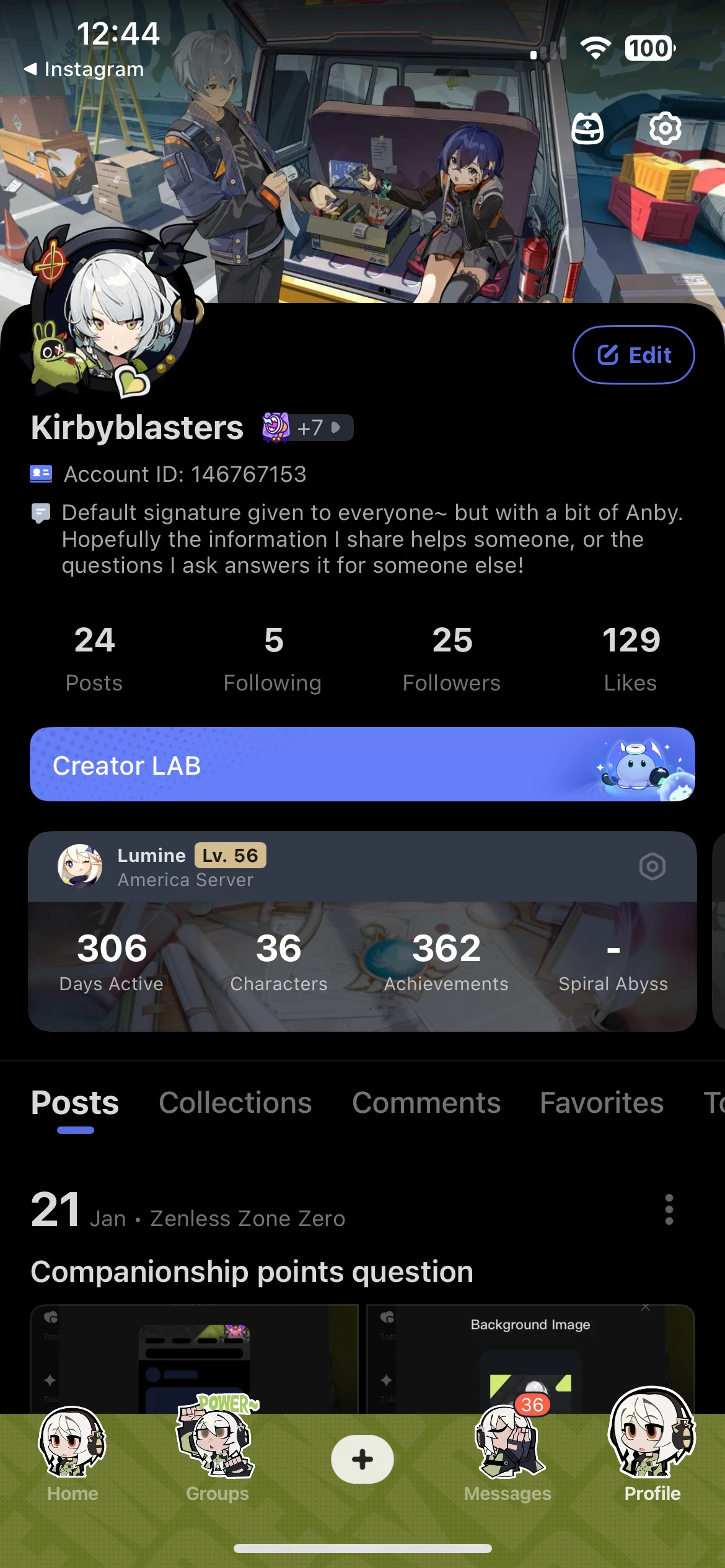The image size is (725, 1568).
Task: Switch to the Comments tab
Action: tap(426, 1103)
